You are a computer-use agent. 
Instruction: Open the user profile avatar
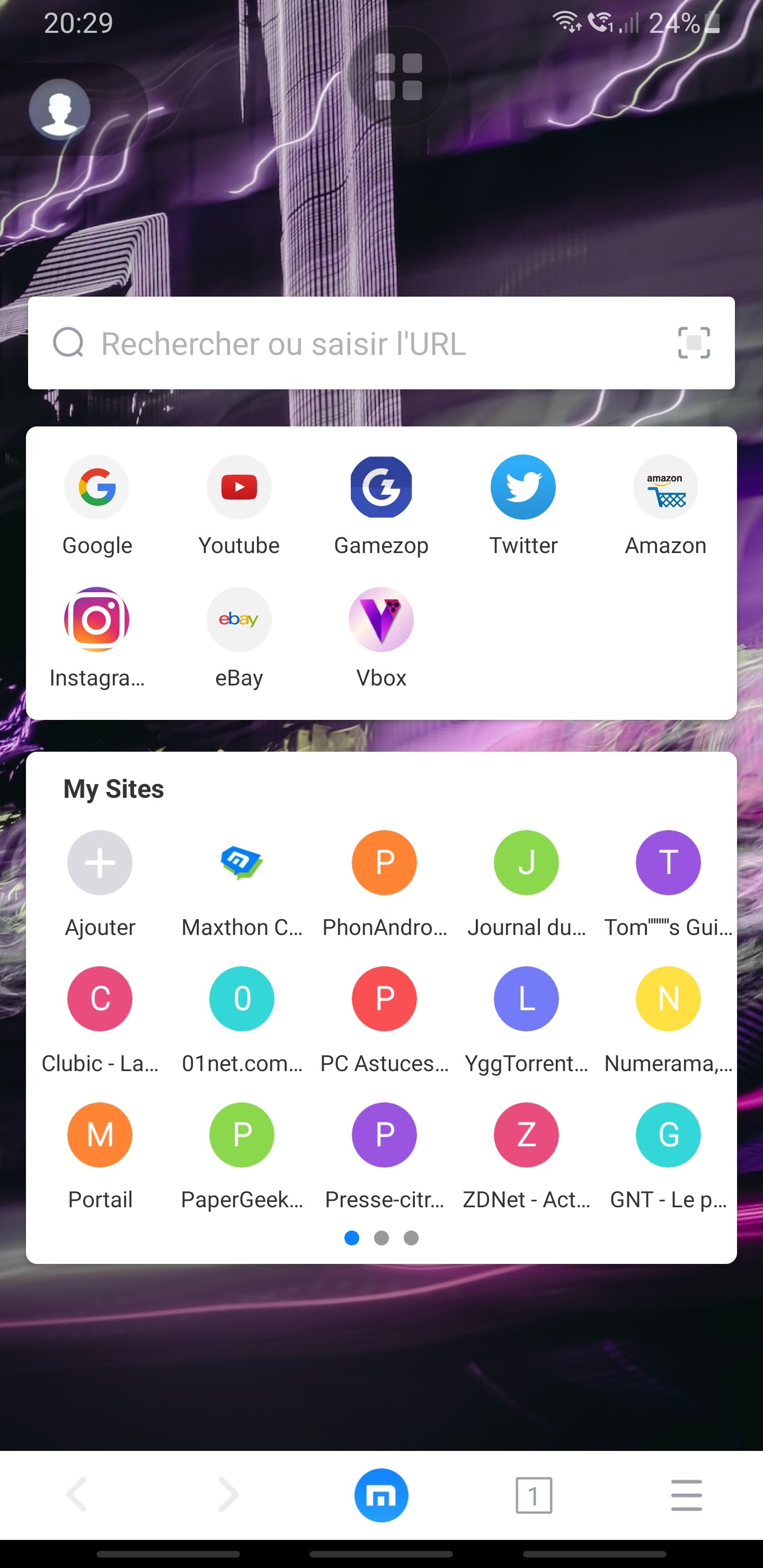coord(60,110)
